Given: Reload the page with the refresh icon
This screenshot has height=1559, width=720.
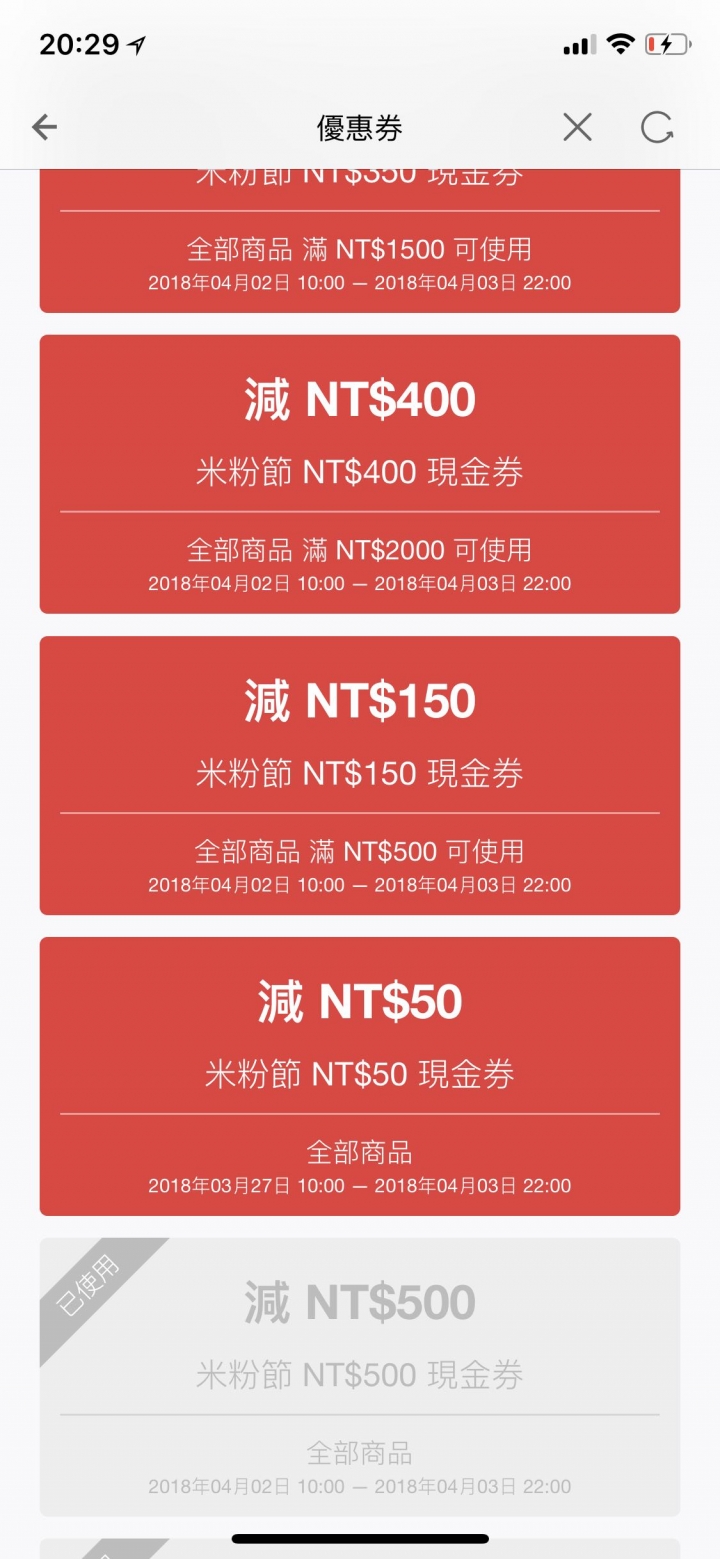Looking at the screenshot, I should coord(657,127).
